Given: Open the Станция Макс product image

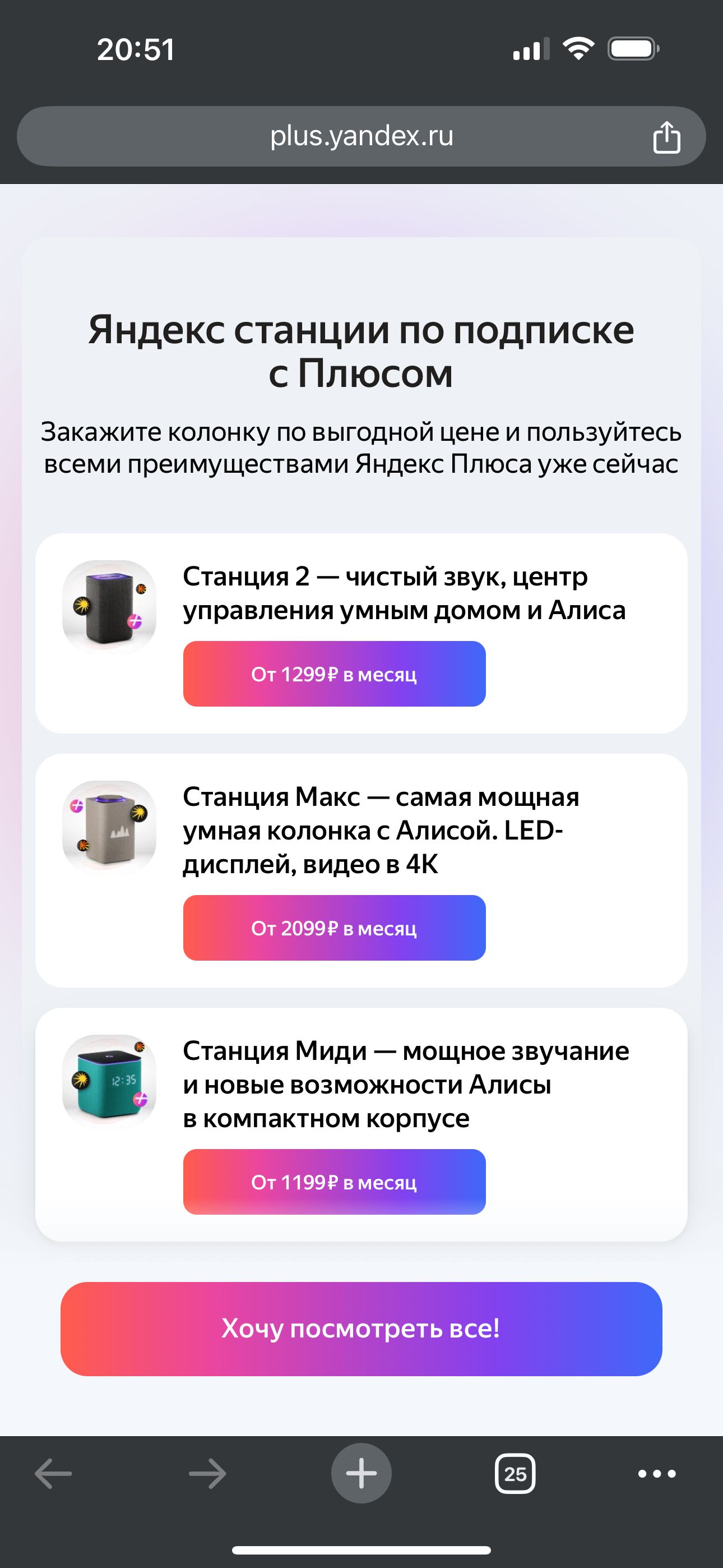Looking at the screenshot, I should click(109, 827).
